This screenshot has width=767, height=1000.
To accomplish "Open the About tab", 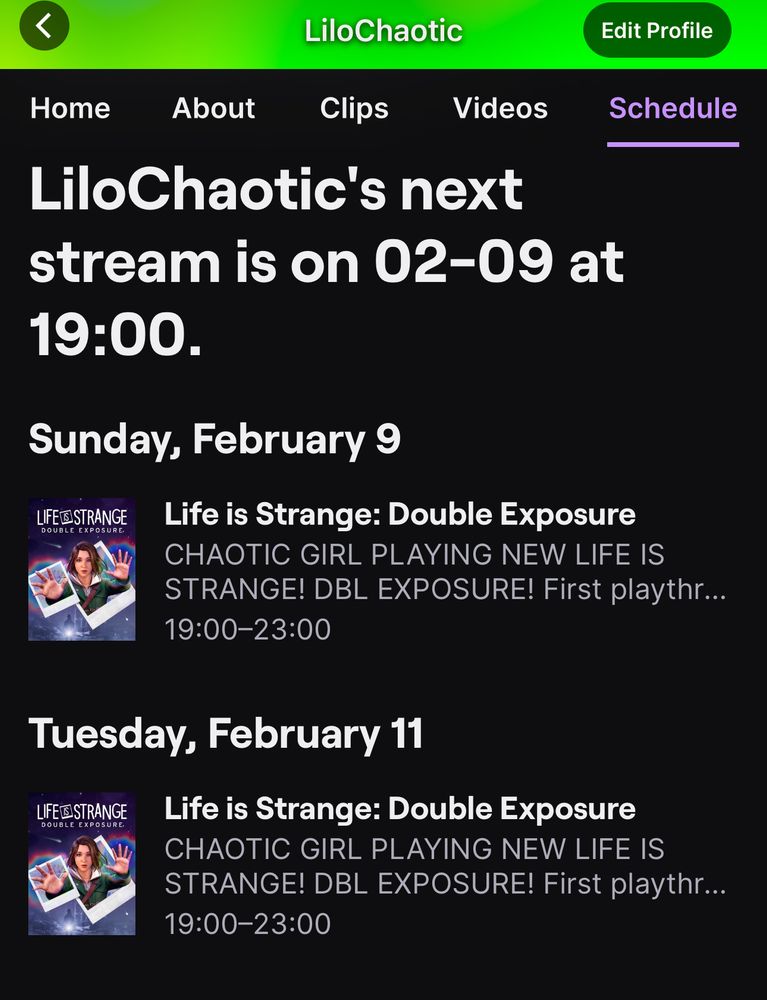I will coord(214,108).
